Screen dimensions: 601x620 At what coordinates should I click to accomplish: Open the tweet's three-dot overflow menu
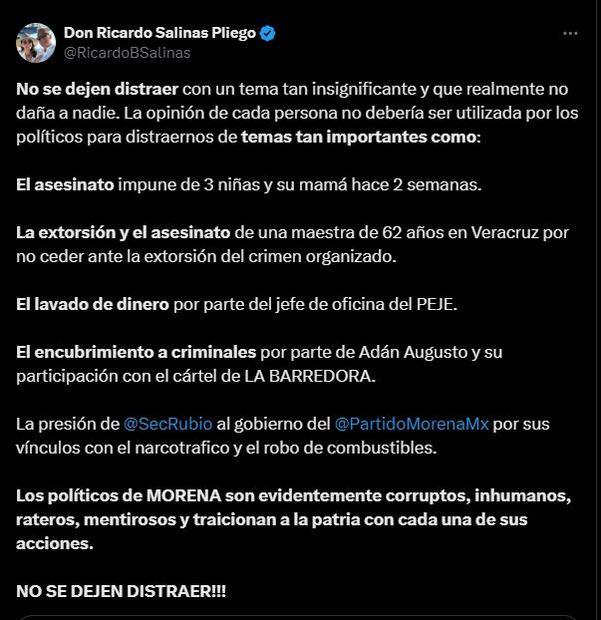[570, 33]
